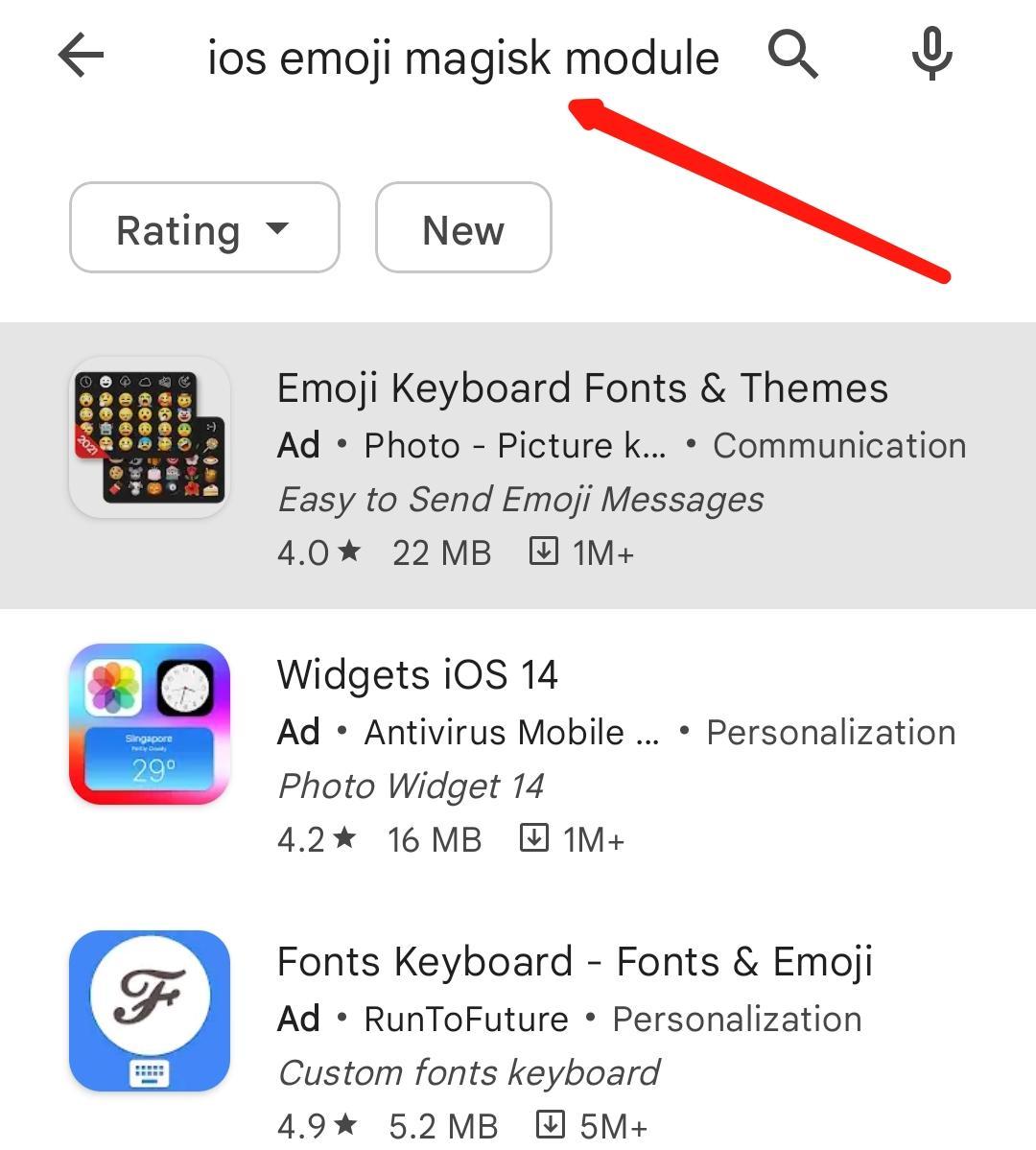The height and width of the screenshot is (1150, 1036).
Task: Open Fonts Keyboard - Fonts & Emoji listing
Action: tap(574, 961)
